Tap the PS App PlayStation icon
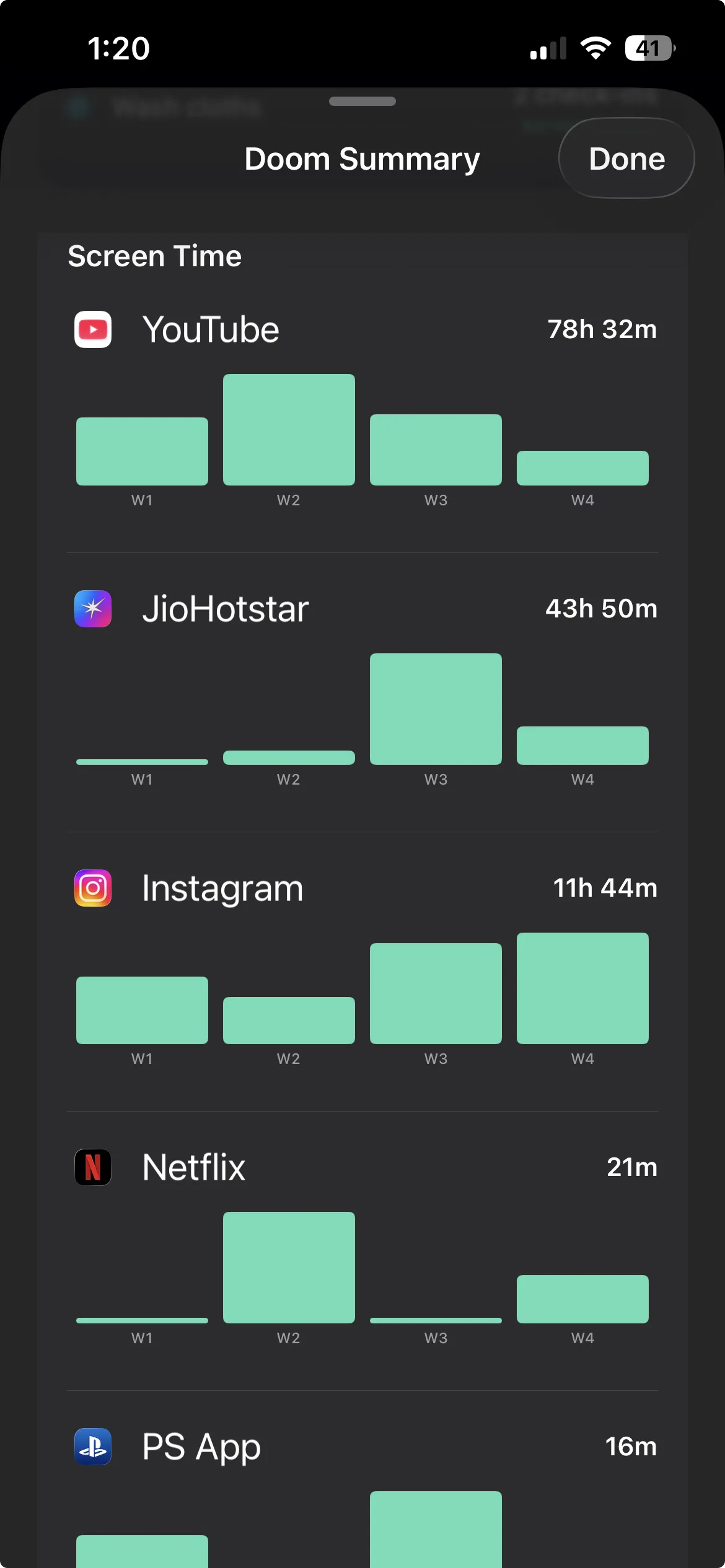The height and width of the screenshot is (1568, 725). [x=92, y=1447]
